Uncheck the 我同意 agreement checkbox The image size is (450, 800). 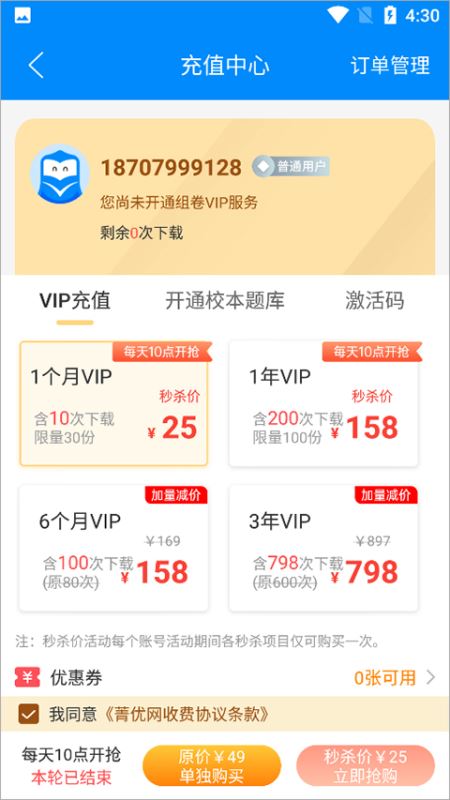click(x=29, y=714)
